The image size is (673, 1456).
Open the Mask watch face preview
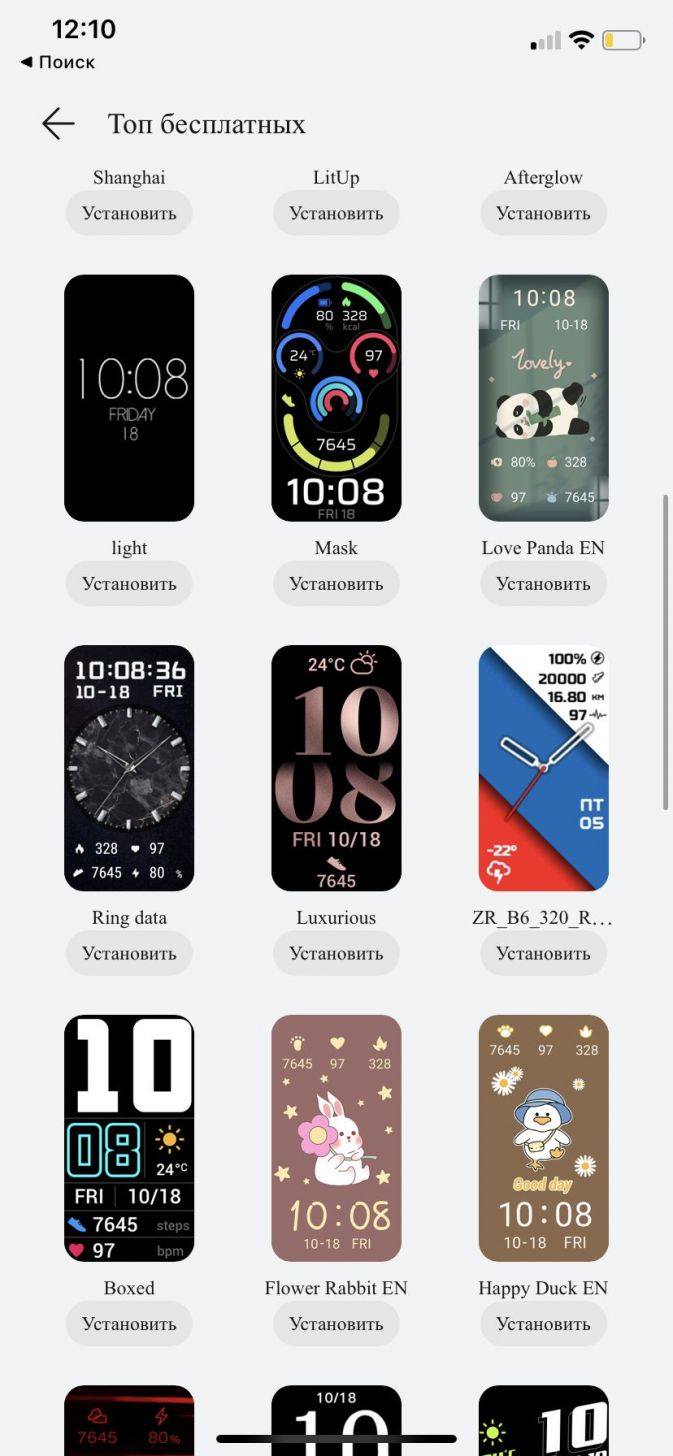[336, 398]
